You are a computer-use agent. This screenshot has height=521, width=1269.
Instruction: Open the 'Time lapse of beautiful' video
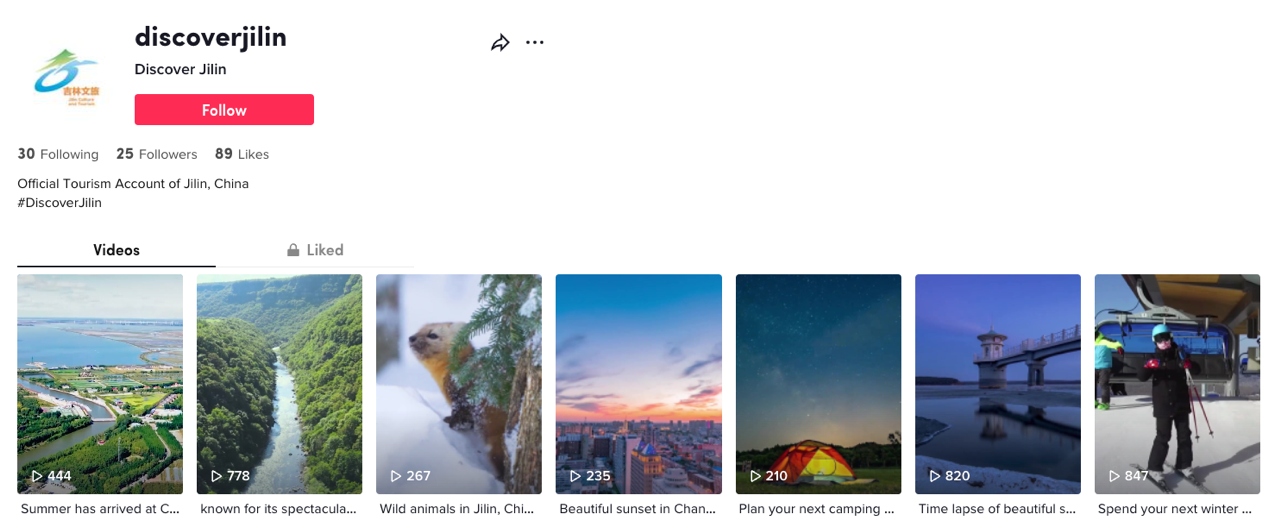[997, 384]
